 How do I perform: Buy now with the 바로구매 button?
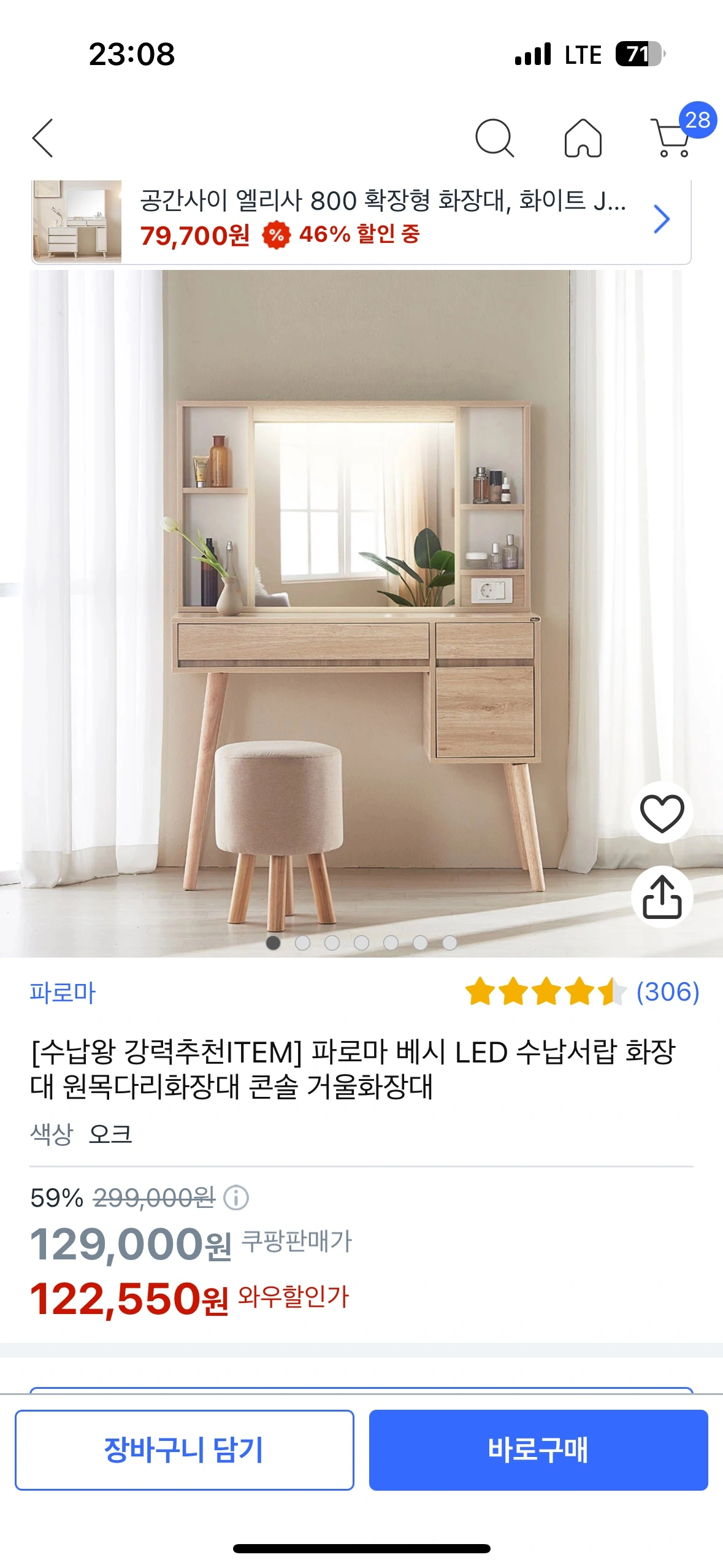tap(538, 1450)
